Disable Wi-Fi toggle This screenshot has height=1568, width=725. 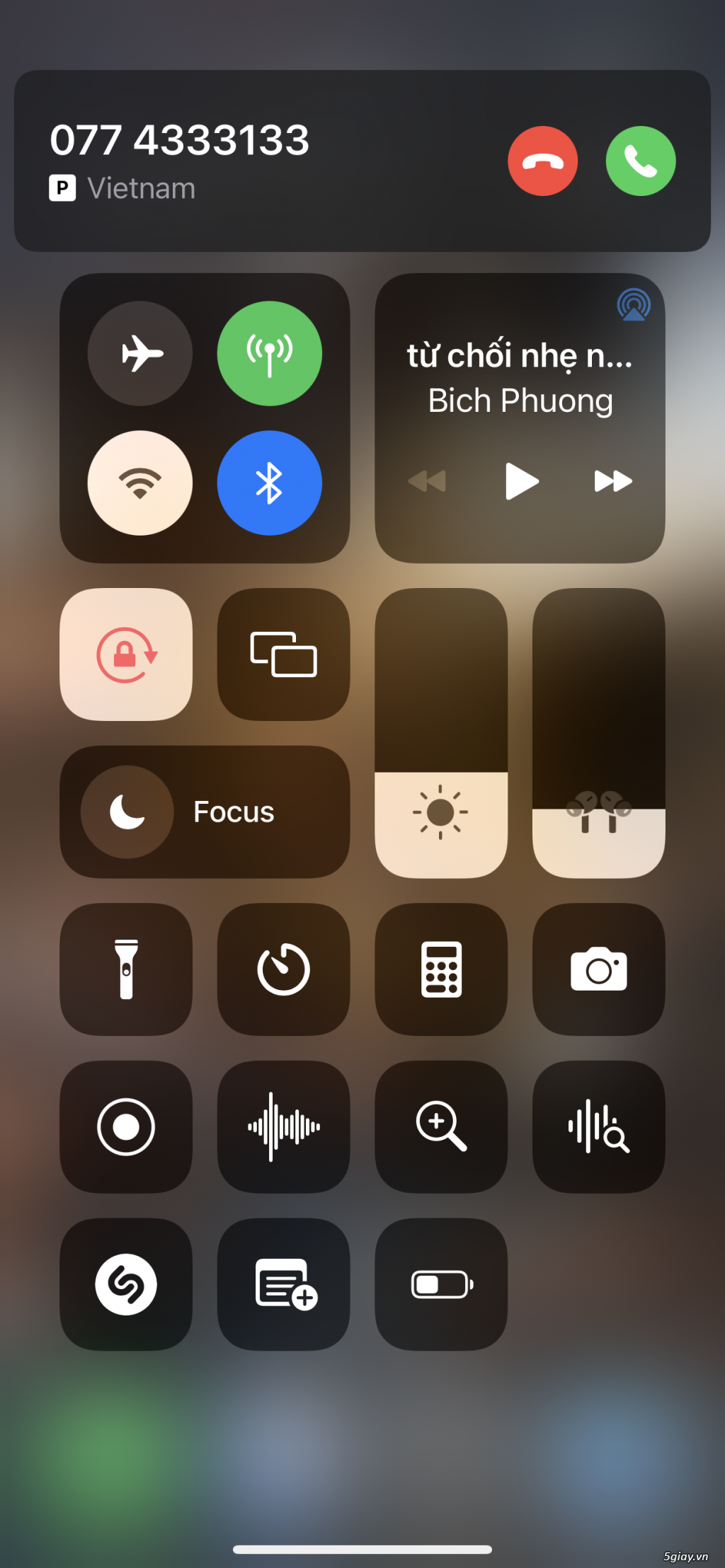(140, 483)
